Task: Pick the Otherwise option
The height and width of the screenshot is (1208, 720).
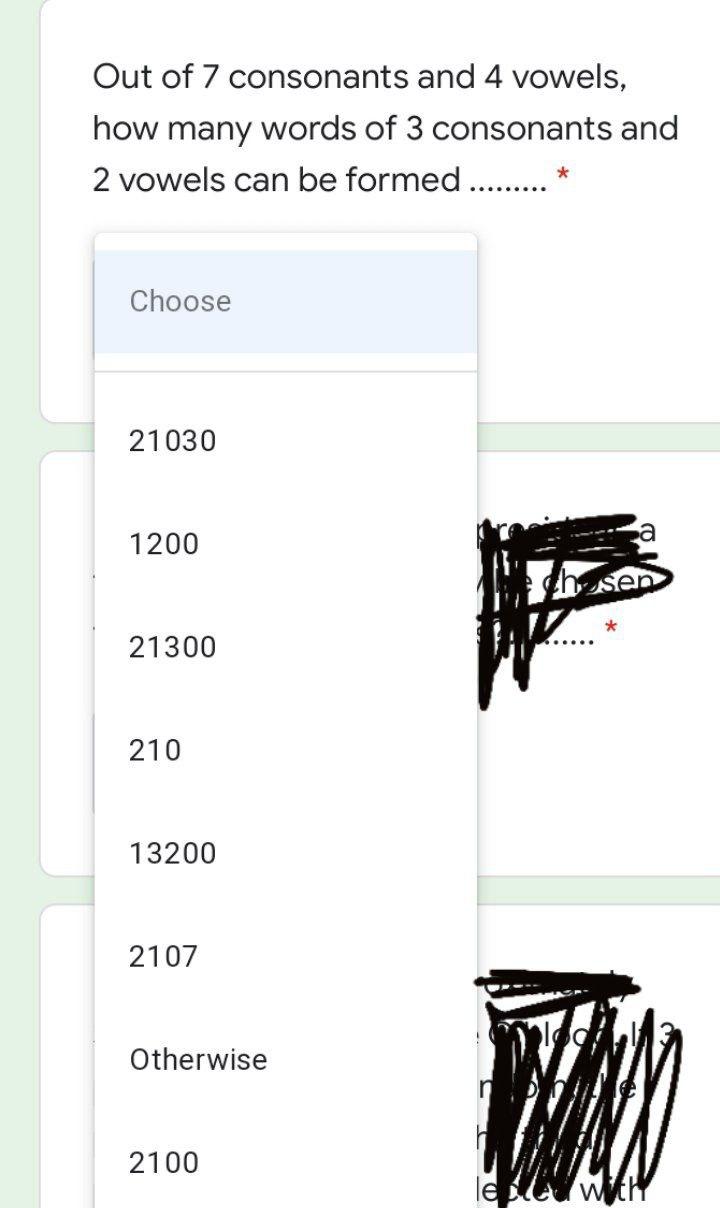Action: click(198, 1059)
